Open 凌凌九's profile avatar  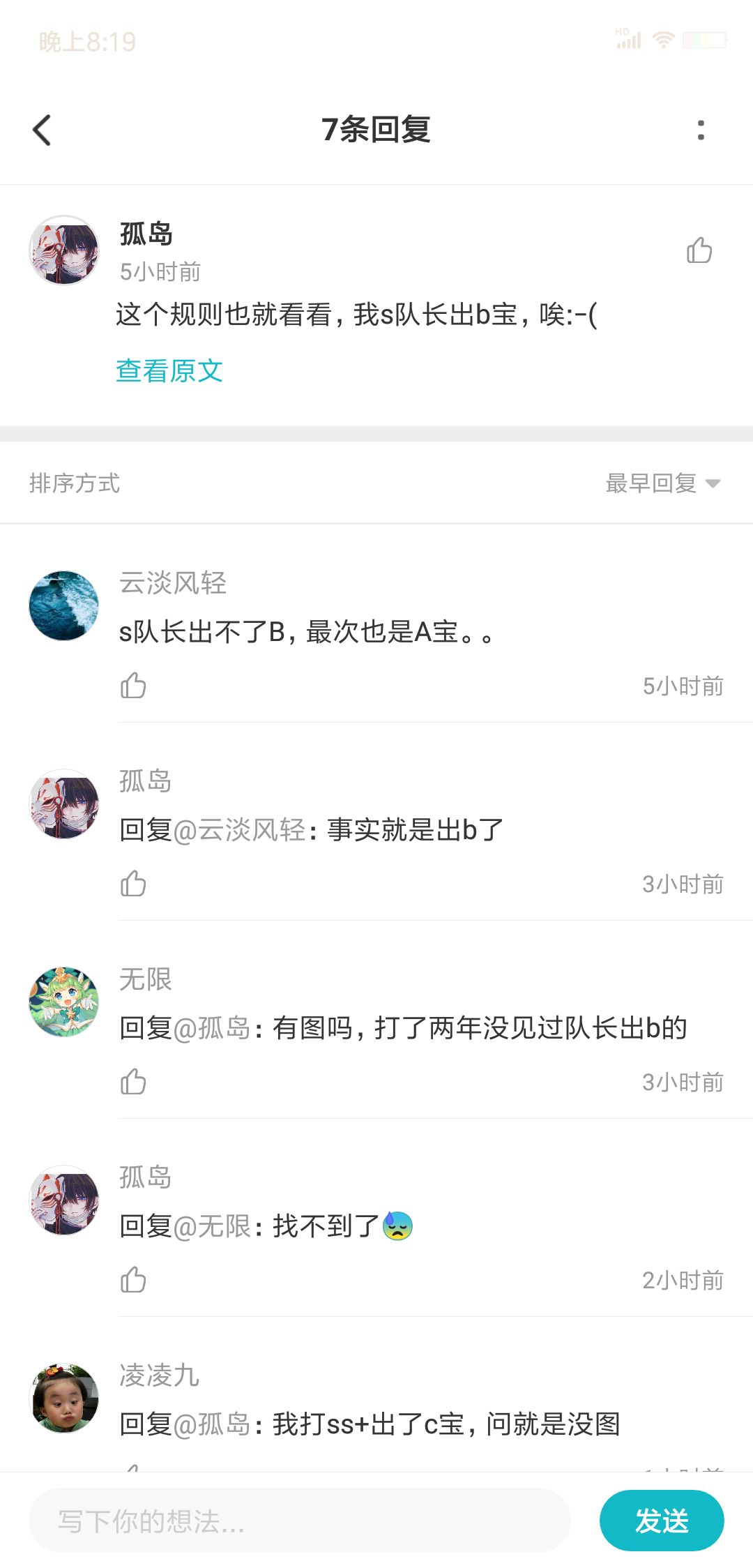coord(64,1398)
